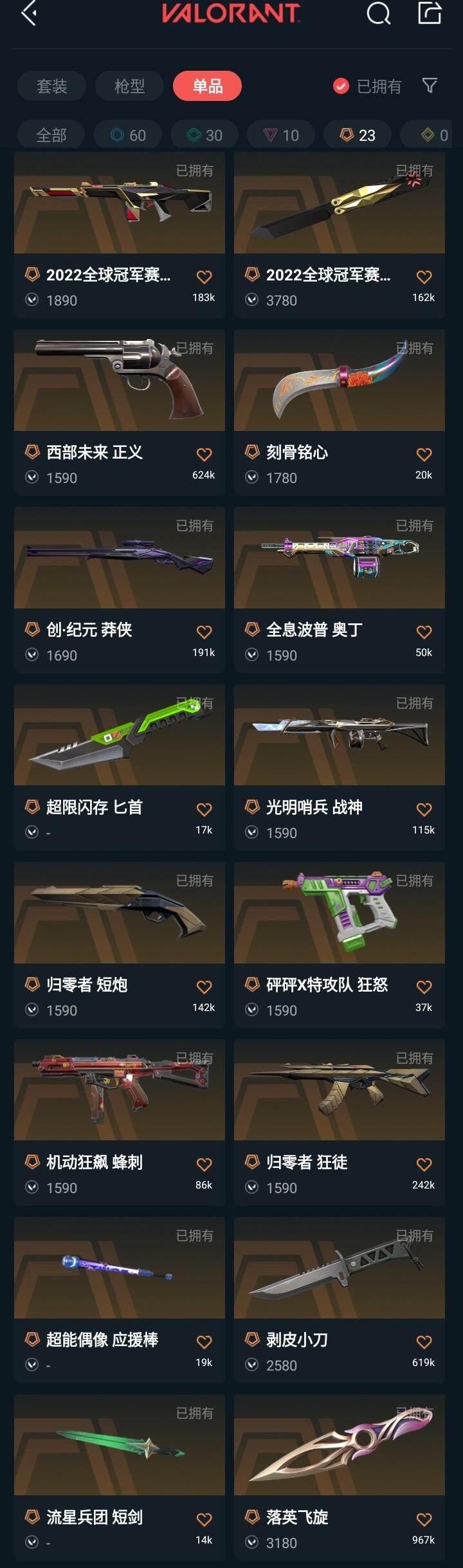Select the tier chip showing 30
Viewport: 463px width, 1568px height.
point(205,135)
